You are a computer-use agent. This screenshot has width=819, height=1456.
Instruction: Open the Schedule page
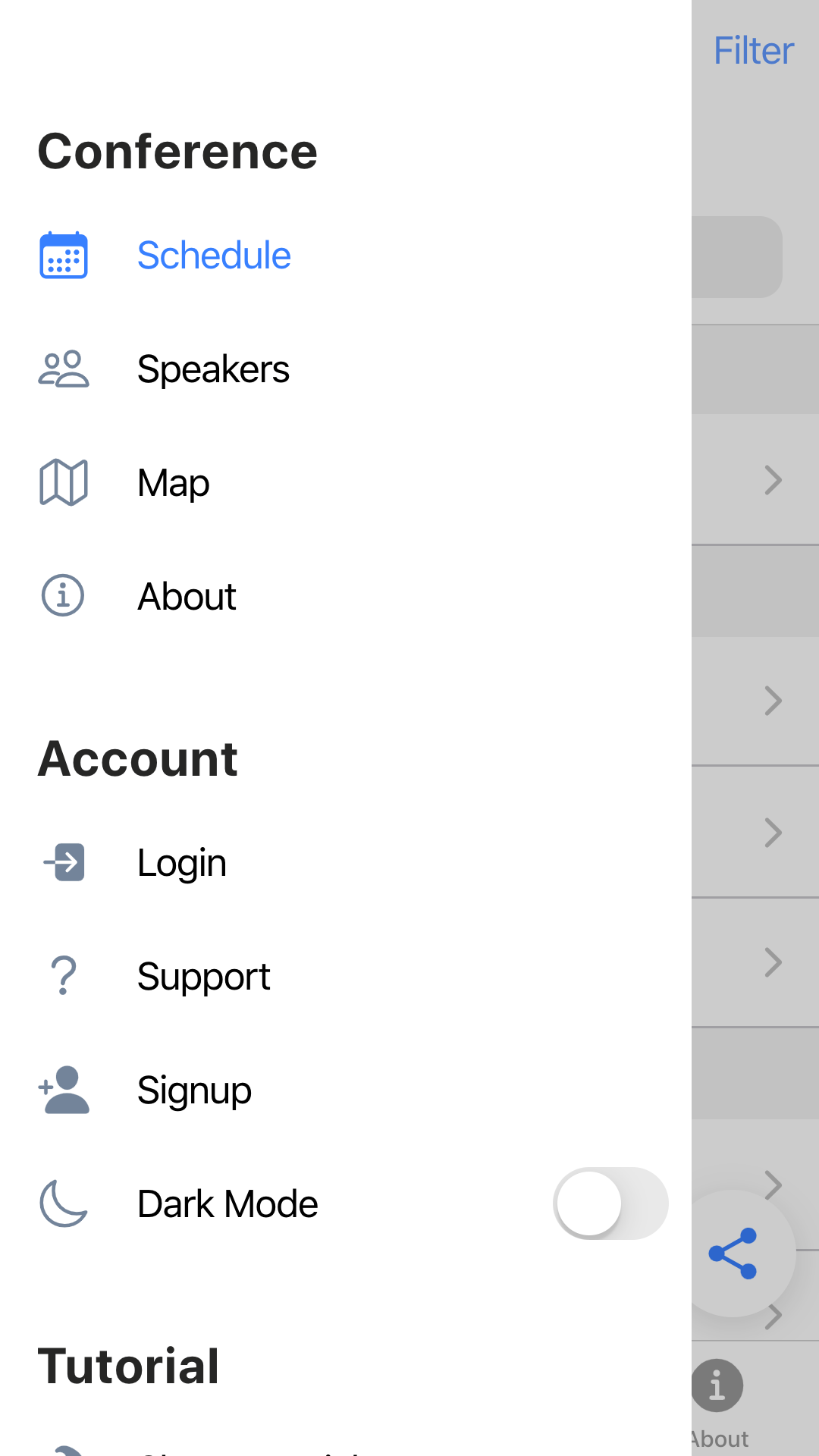point(214,256)
